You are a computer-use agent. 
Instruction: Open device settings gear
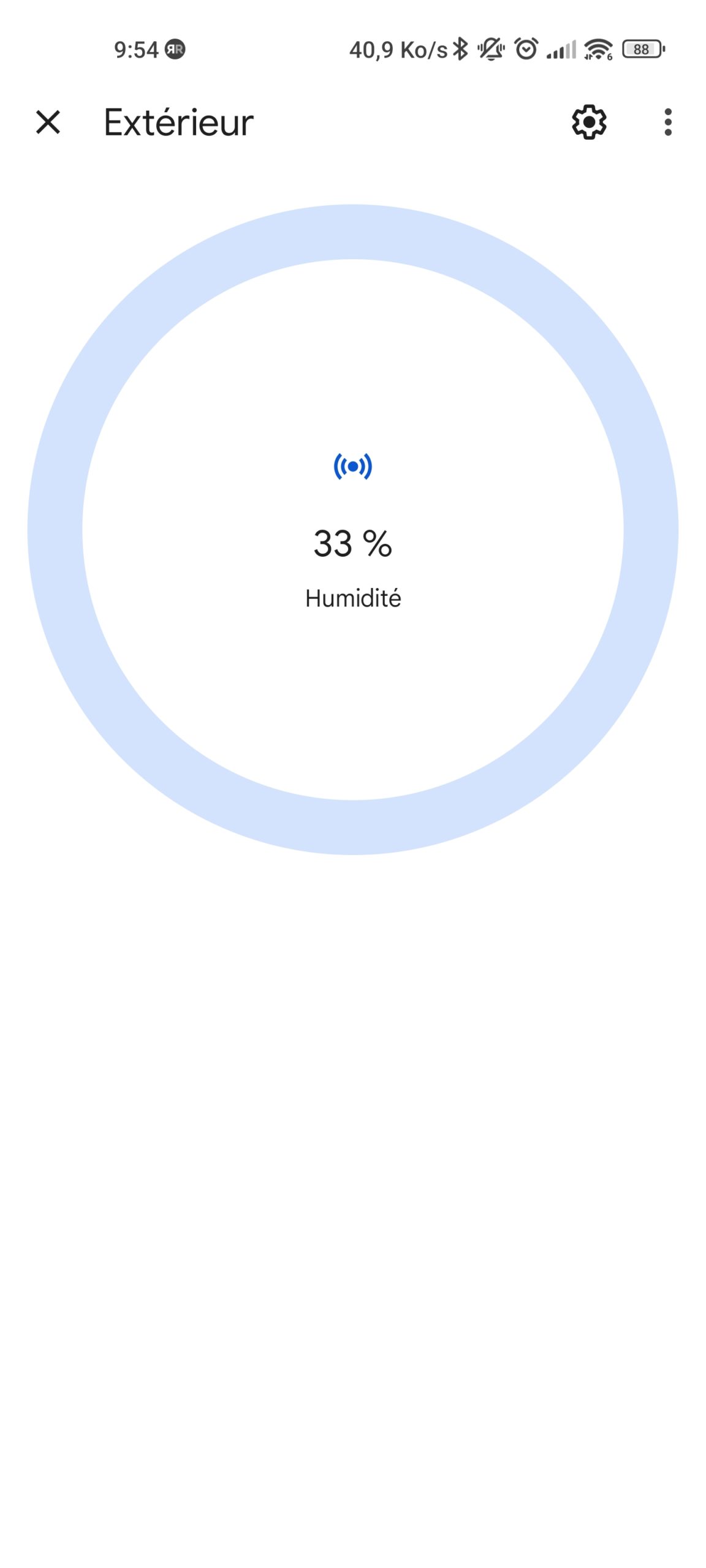coord(589,122)
